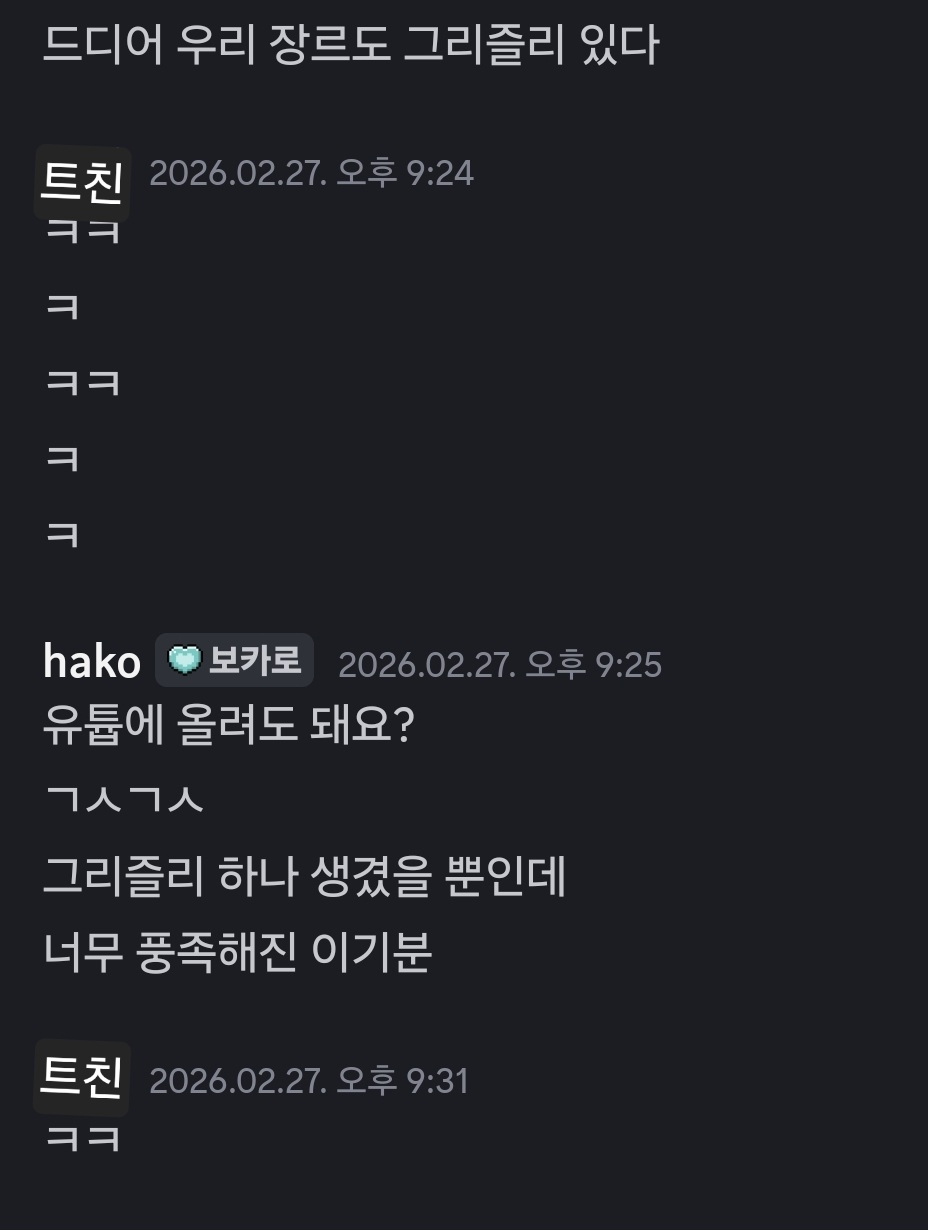Tap the 보카로 tag badge next to hako
The height and width of the screenshot is (1230, 928).
point(235,661)
